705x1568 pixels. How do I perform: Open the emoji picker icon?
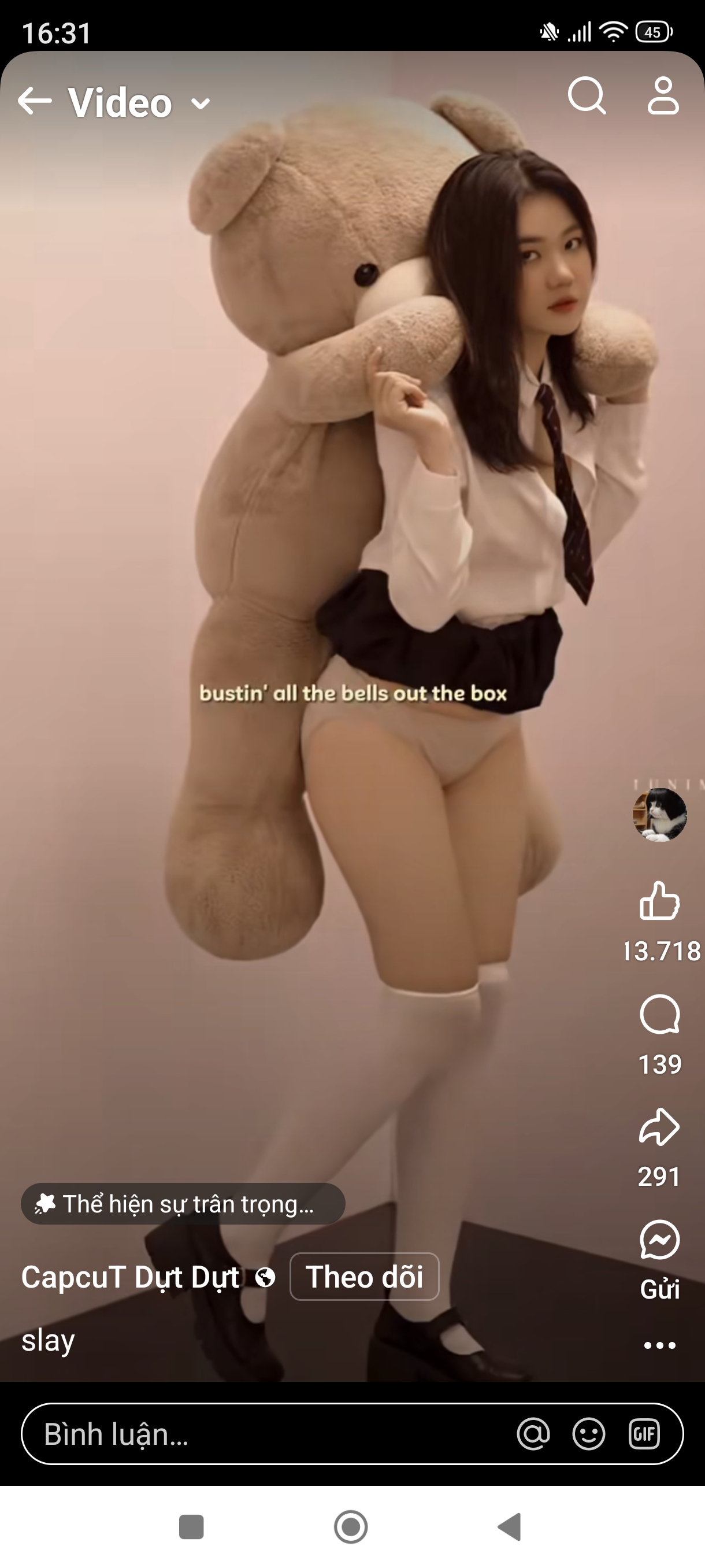pos(588,1433)
